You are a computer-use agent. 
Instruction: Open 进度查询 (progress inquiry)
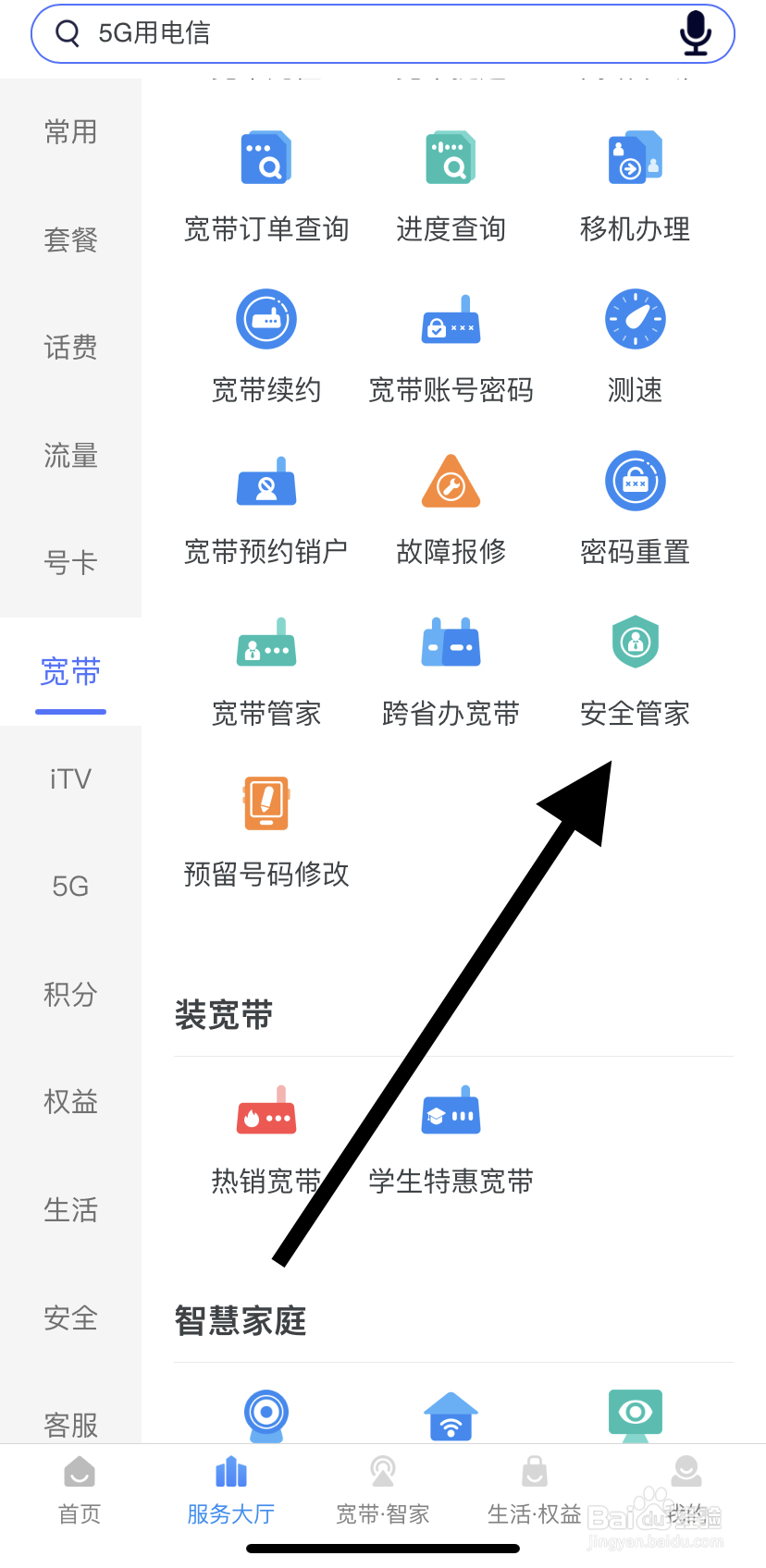pos(450,185)
